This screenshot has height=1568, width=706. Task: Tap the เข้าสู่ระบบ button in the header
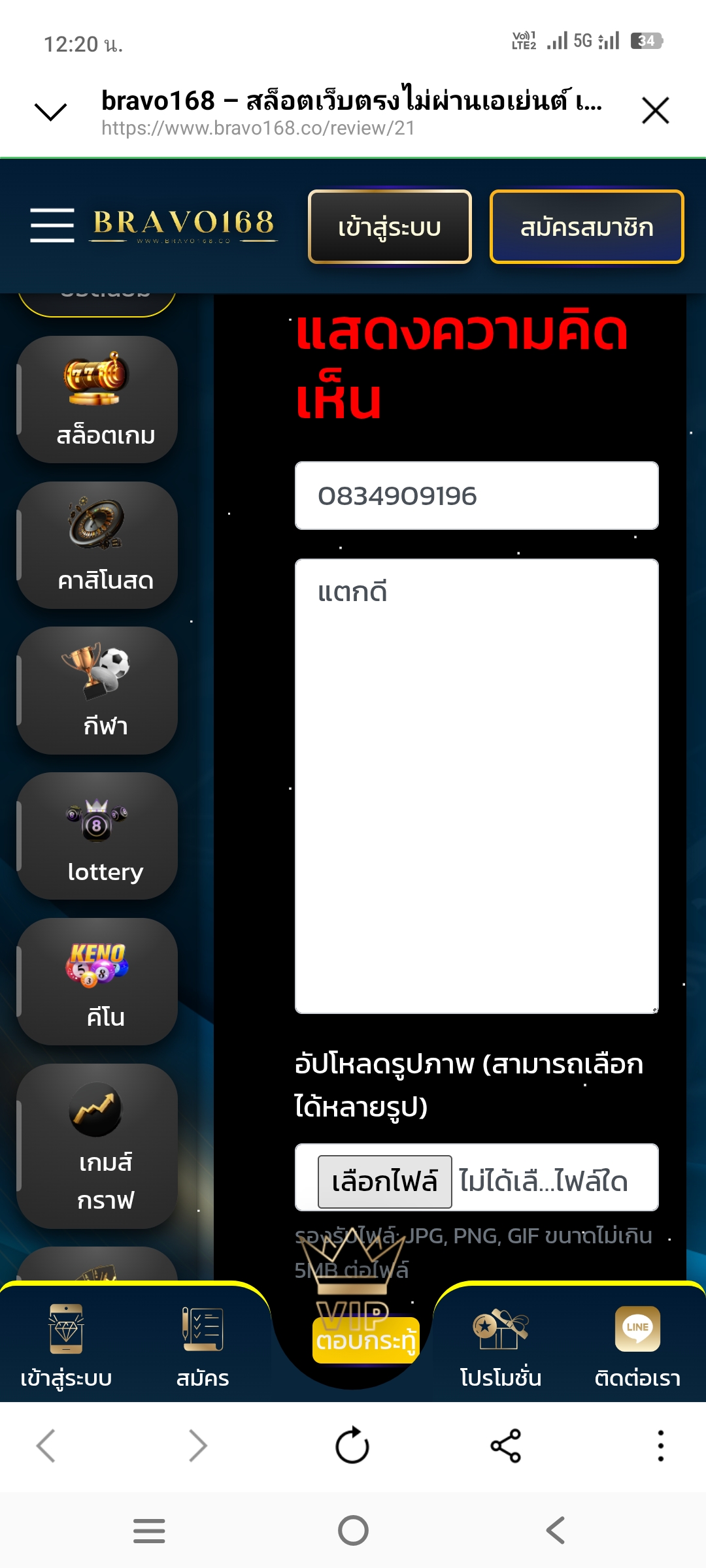tap(390, 227)
